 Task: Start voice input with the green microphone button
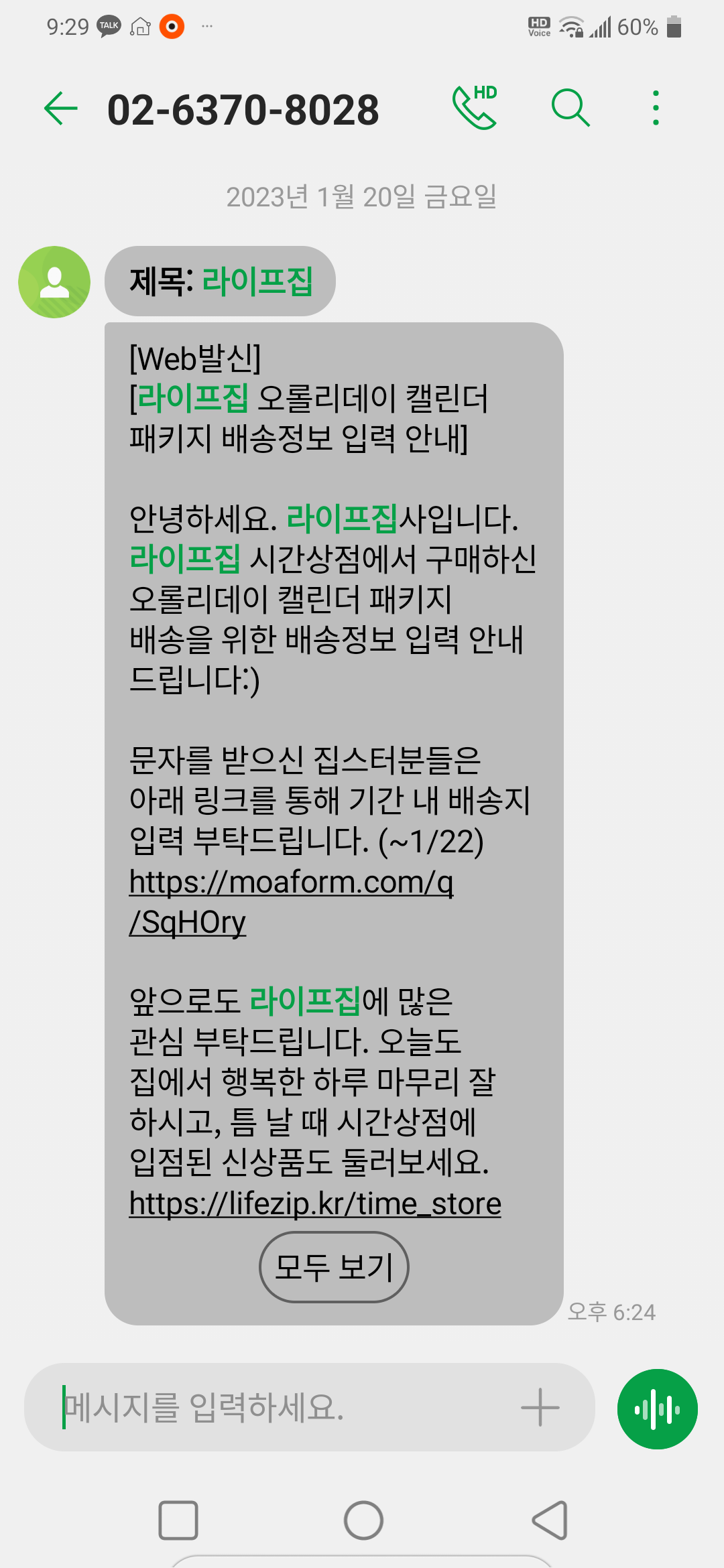pos(658,1409)
